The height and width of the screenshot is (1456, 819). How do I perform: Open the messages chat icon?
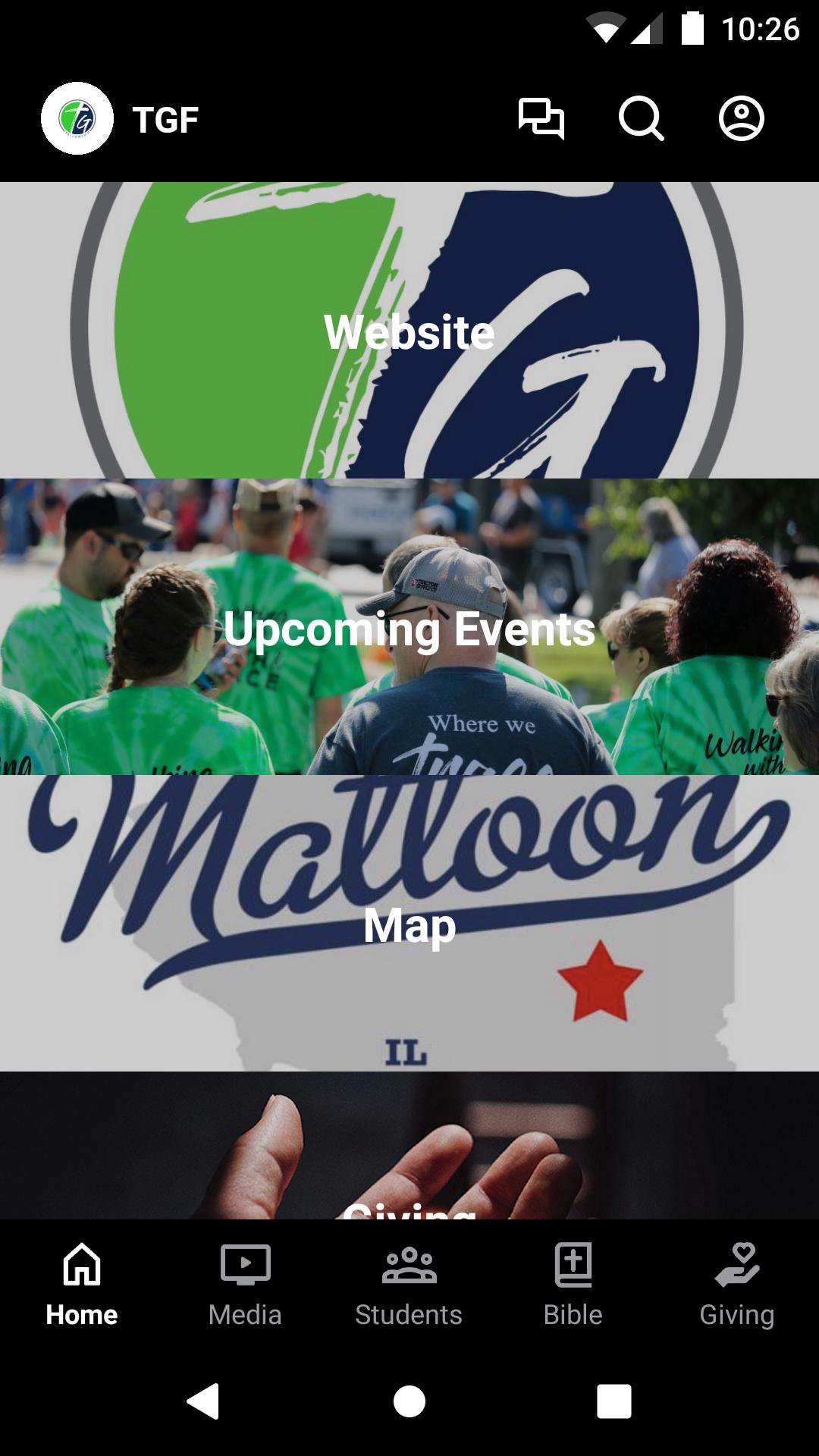point(541,119)
